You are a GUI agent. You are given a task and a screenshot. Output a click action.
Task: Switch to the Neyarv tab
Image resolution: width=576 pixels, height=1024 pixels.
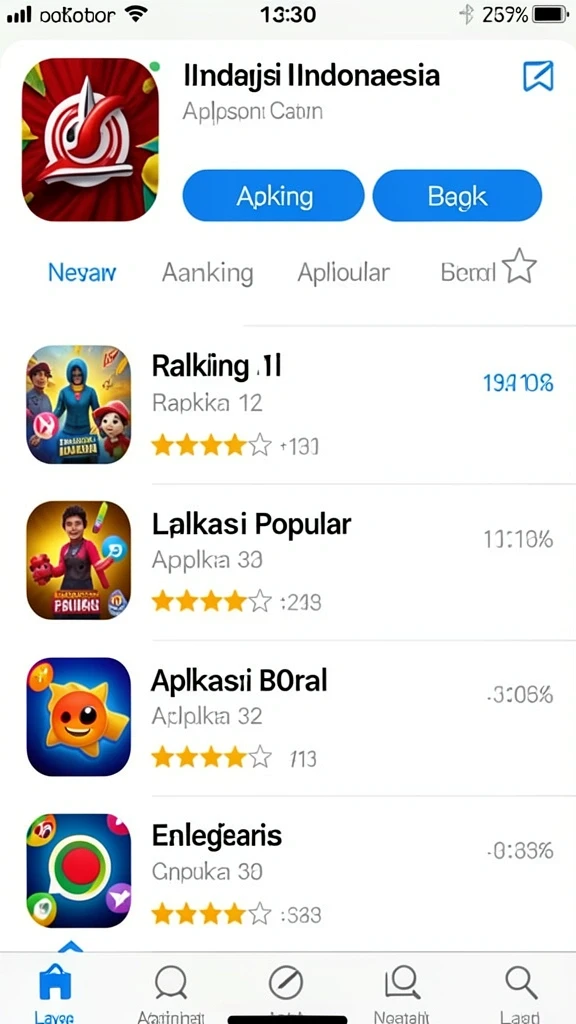82,272
